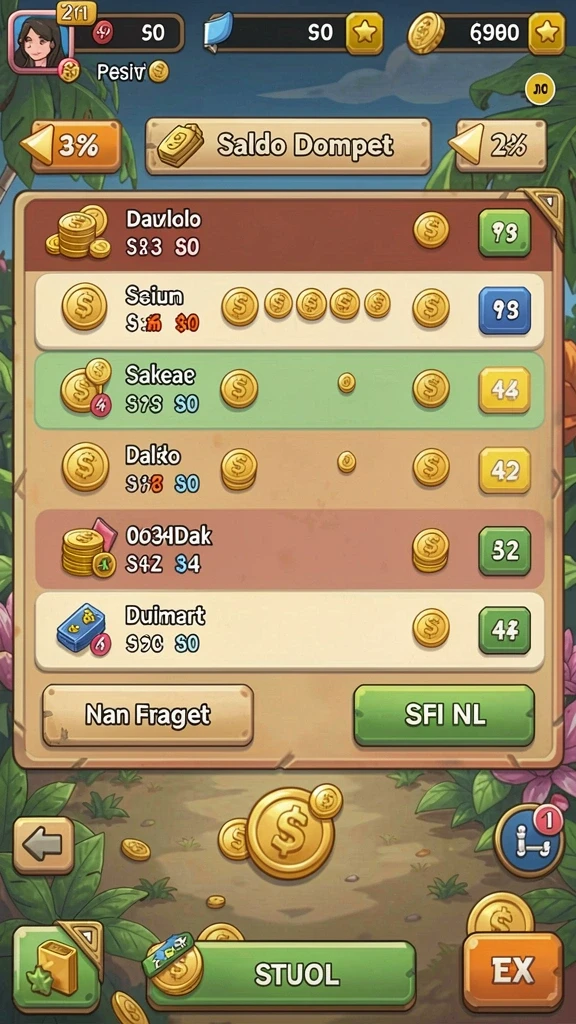Screen dimensions: 576x1024
Task: Tap the right 2% arrow button
Action: point(498,146)
